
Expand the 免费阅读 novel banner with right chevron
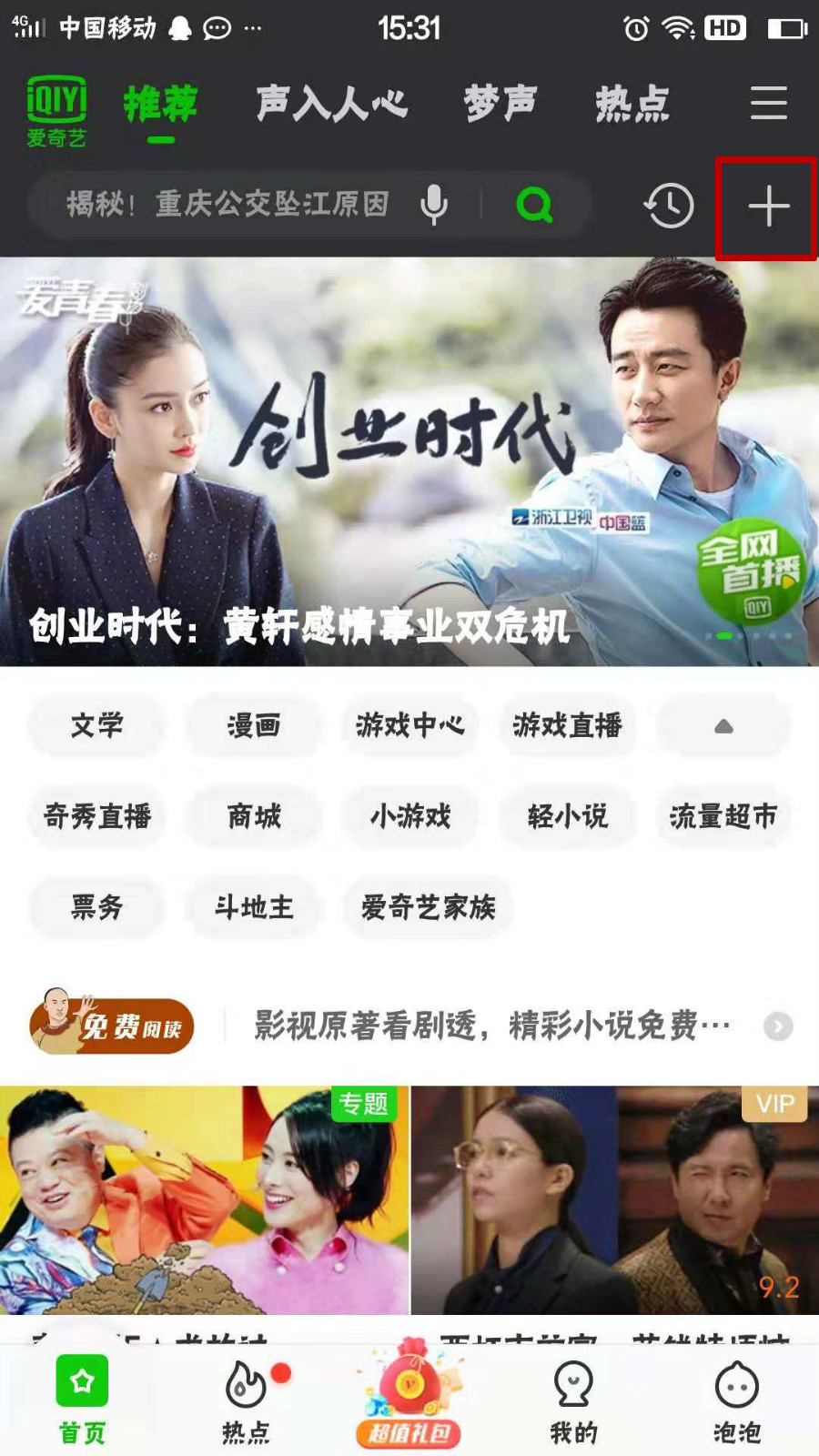(x=779, y=1026)
